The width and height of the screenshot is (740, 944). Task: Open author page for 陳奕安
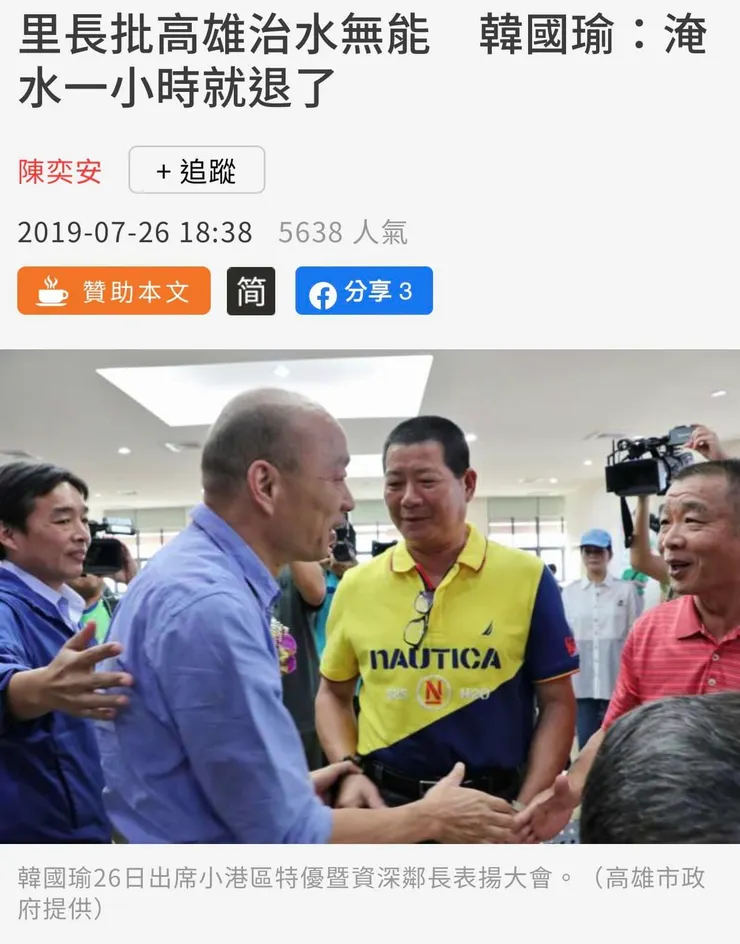tap(60, 171)
